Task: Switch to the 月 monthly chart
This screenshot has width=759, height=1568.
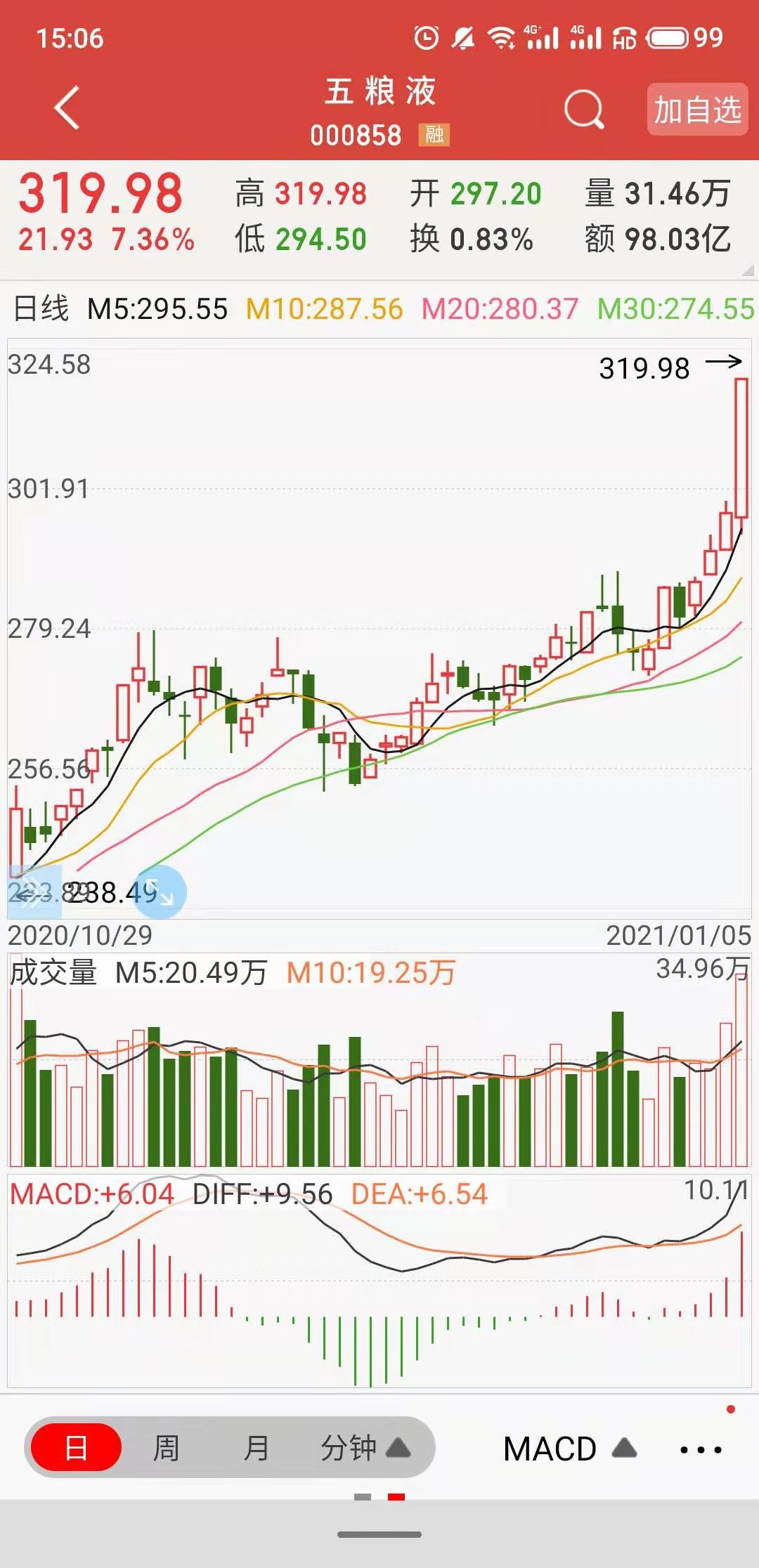Action: 257,1448
